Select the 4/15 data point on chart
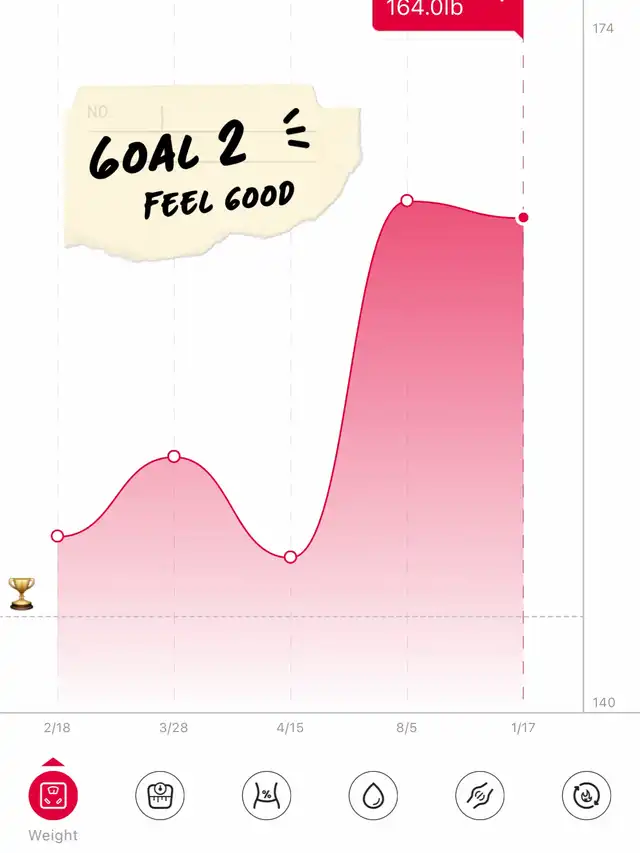 (x=290, y=557)
